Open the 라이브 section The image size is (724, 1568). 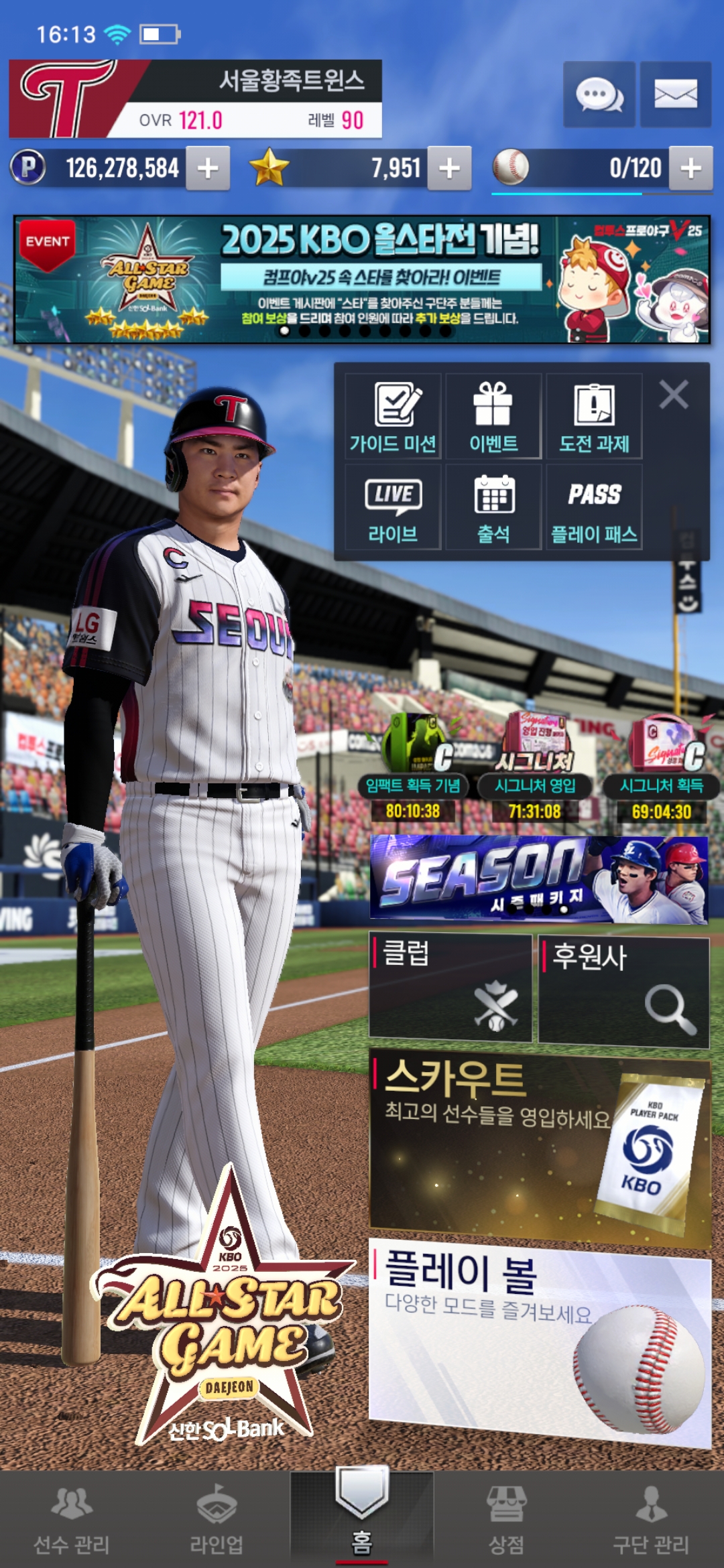[393, 507]
